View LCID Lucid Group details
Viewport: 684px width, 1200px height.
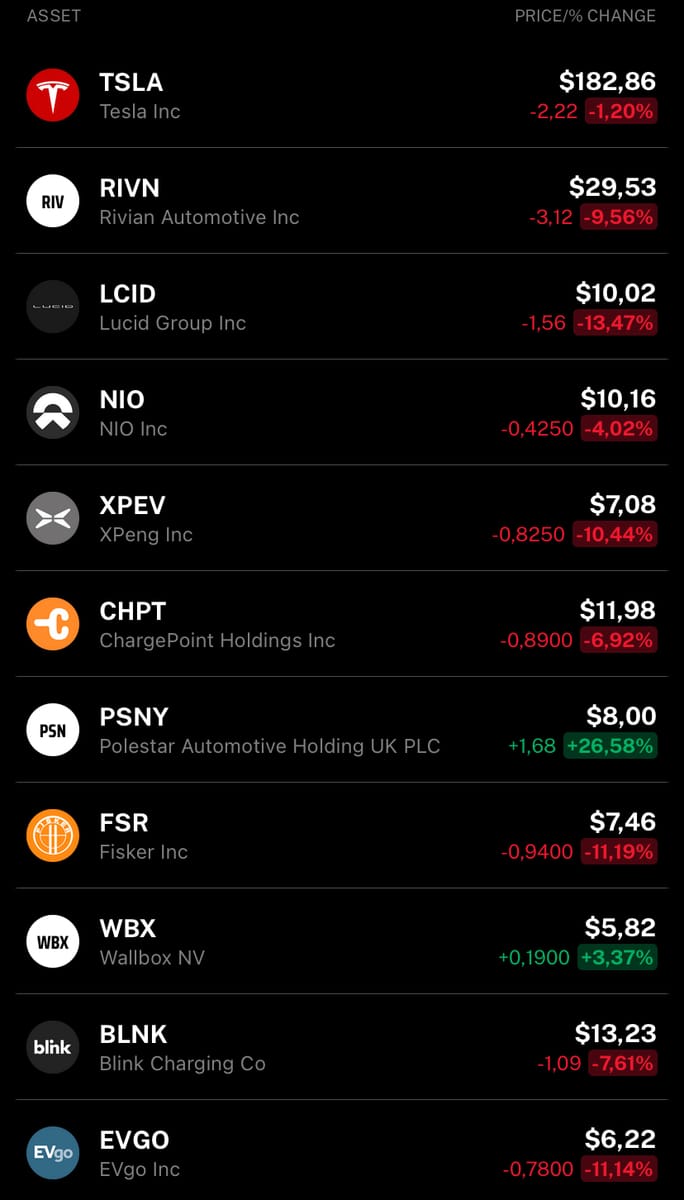tap(342, 308)
